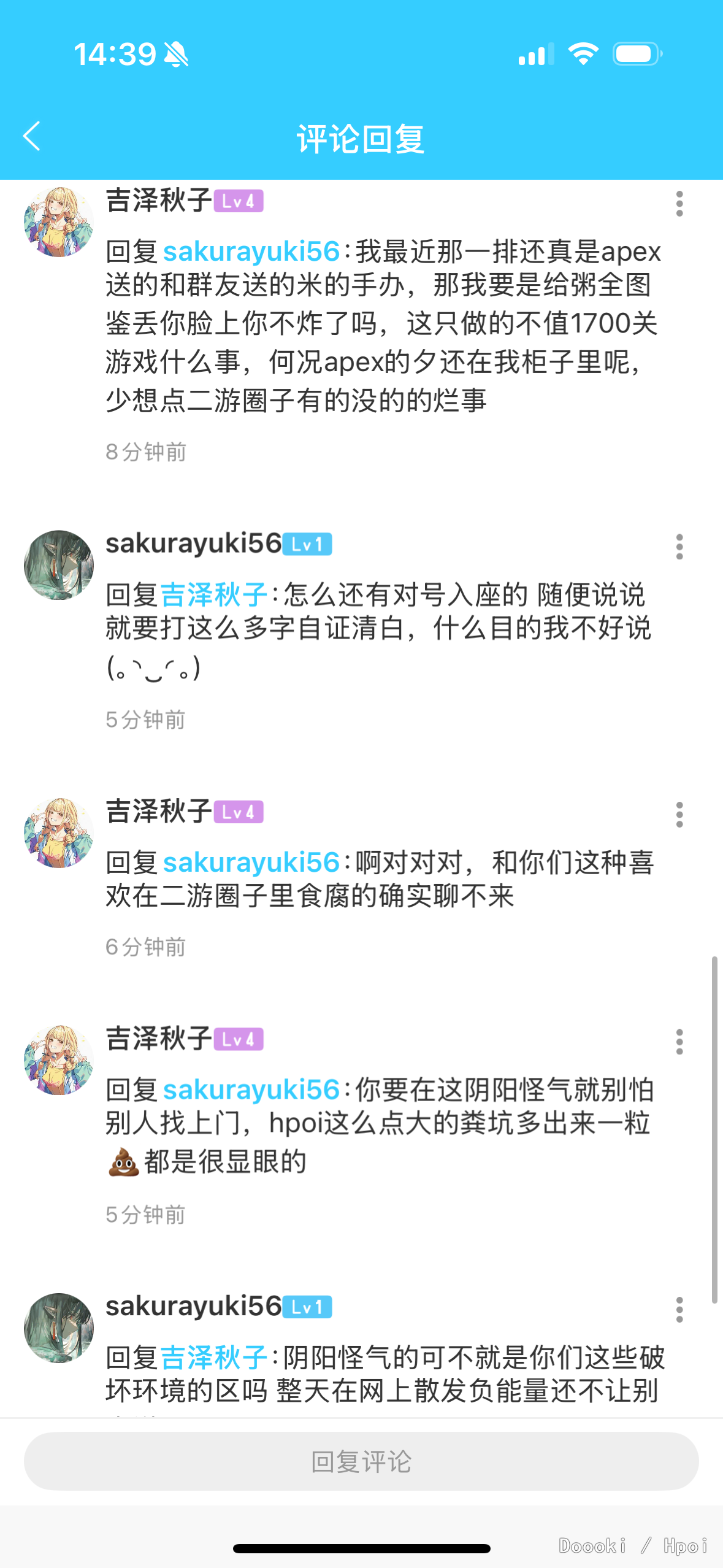The width and height of the screenshot is (723, 1568).
Task: Go back from the 评论回复 page
Action: pyautogui.click(x=32, y=136)
